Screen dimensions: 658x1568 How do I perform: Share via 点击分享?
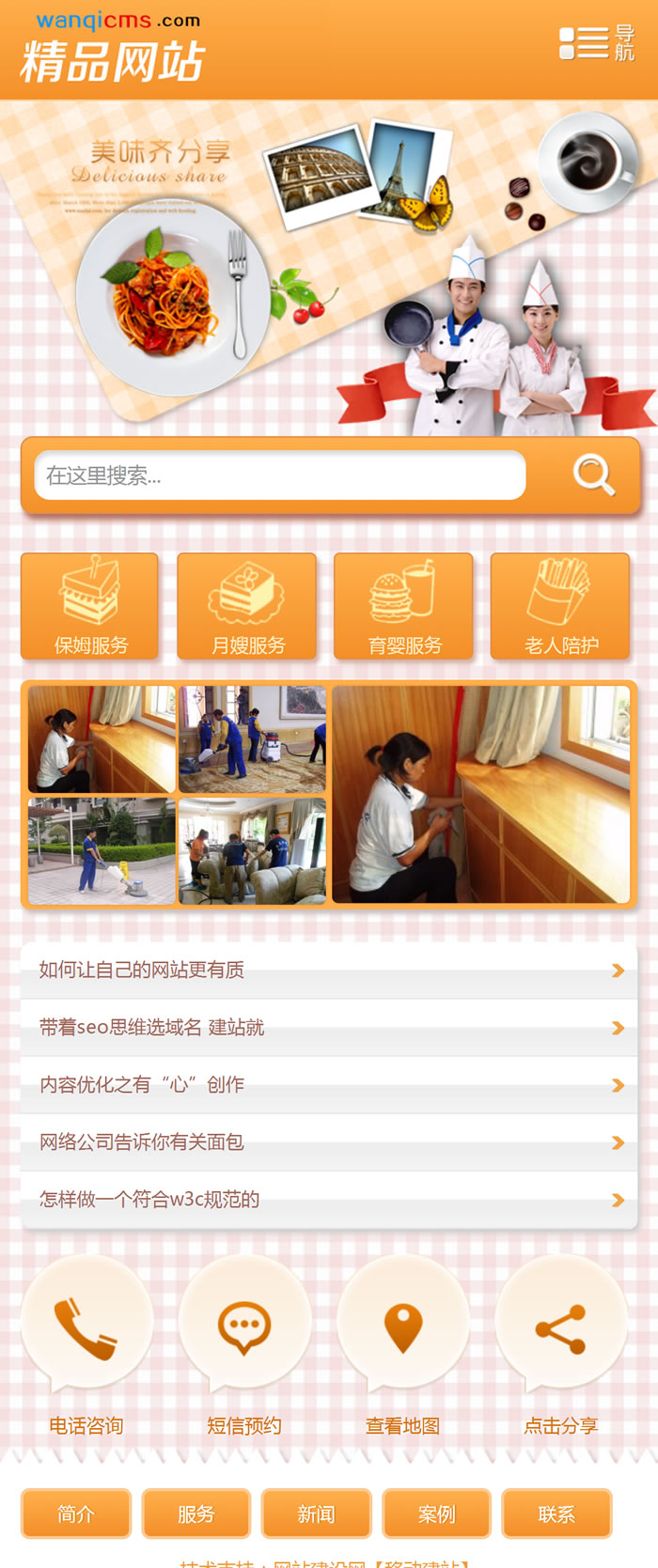point(560,1329)
